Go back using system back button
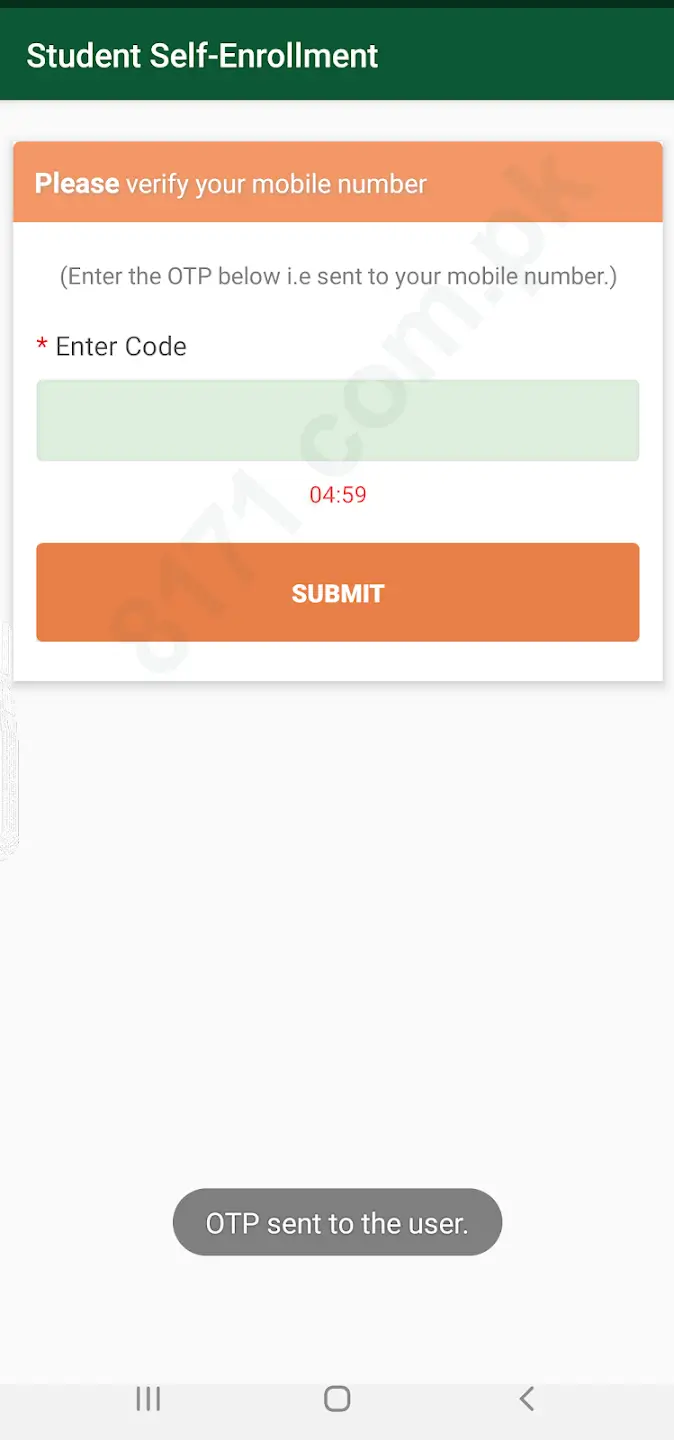 [x=527, y=1398]
